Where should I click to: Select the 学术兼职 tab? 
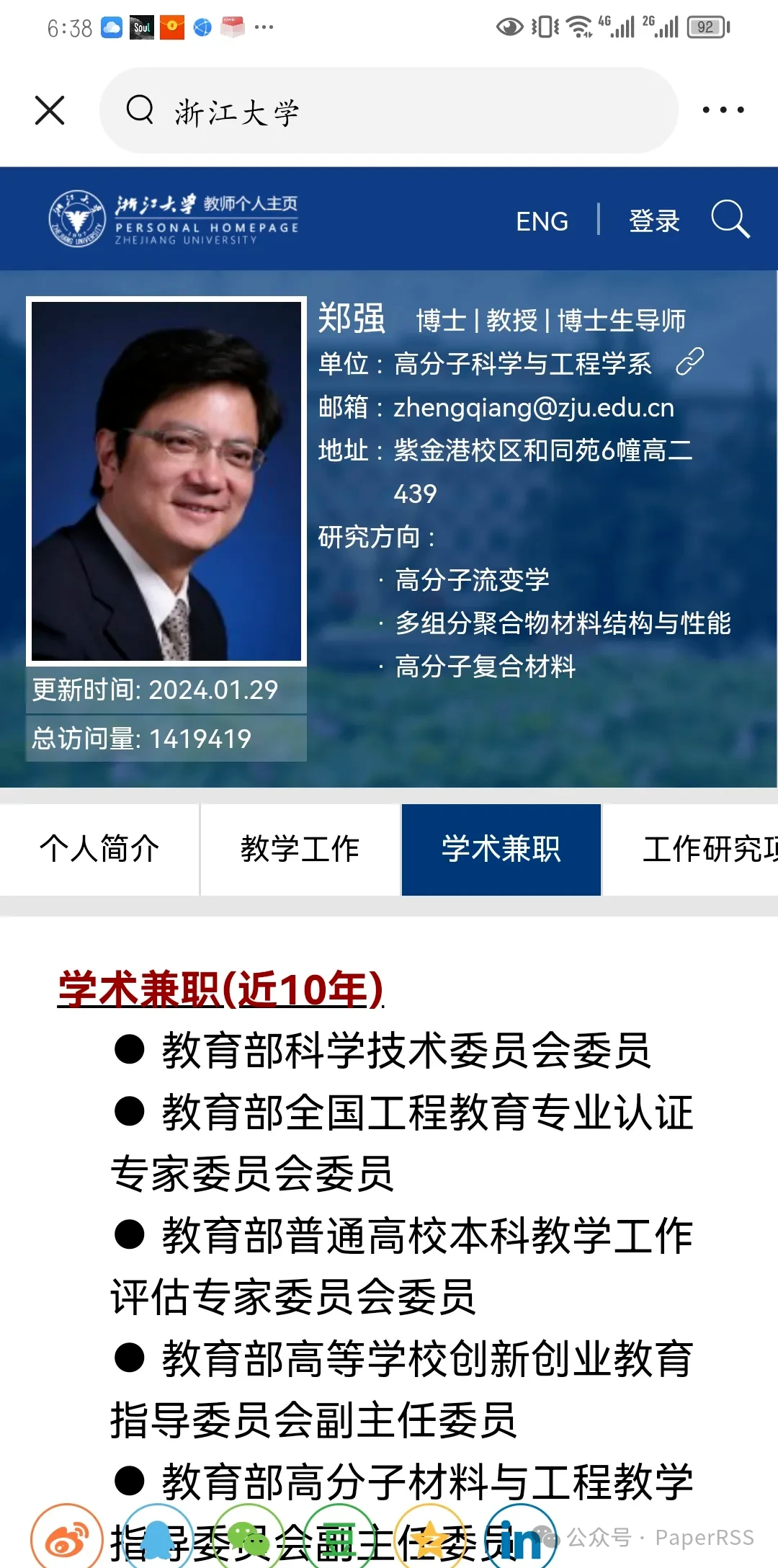coord(501,849)
